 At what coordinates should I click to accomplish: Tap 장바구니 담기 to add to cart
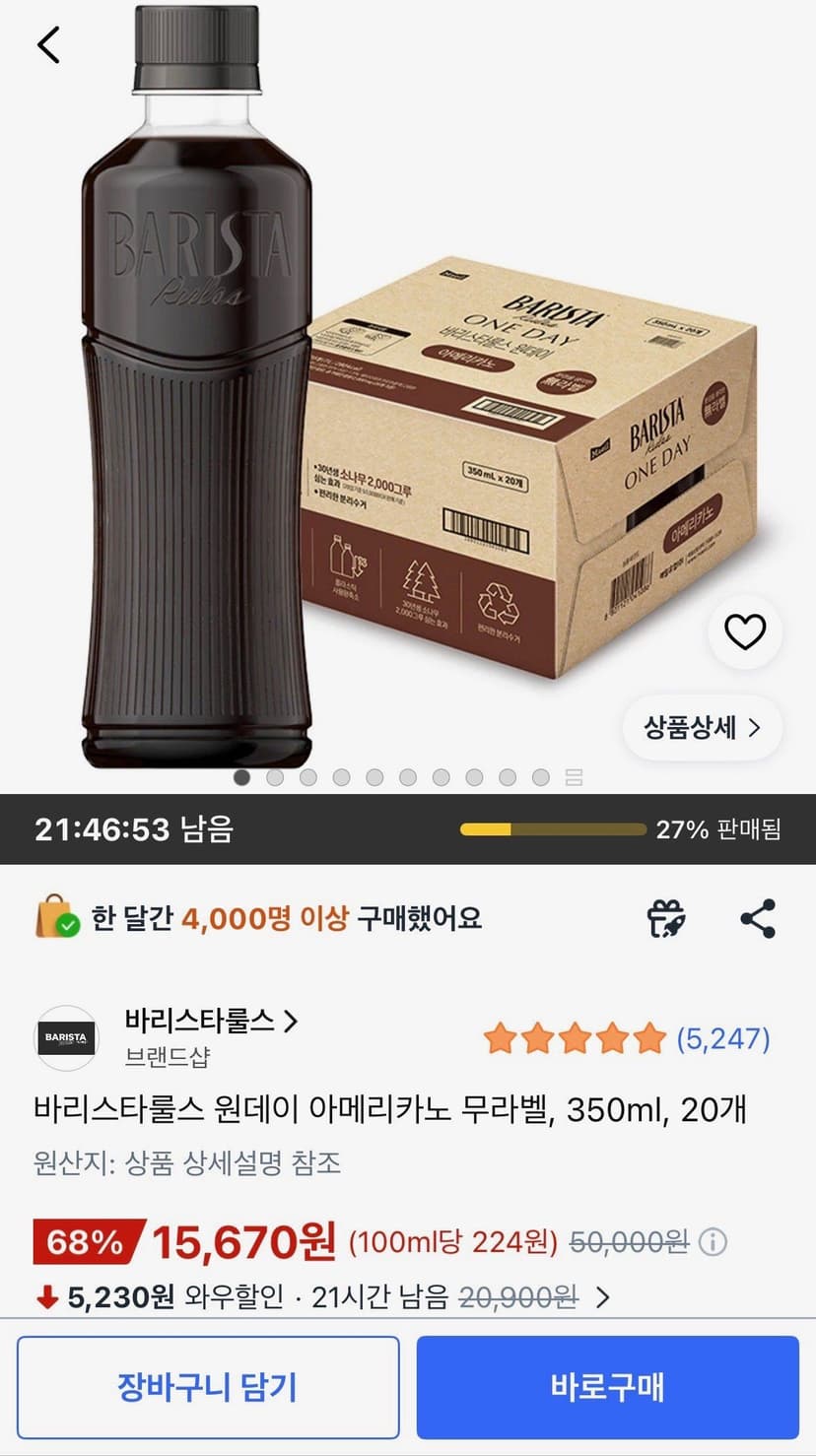click(208, 1387)
